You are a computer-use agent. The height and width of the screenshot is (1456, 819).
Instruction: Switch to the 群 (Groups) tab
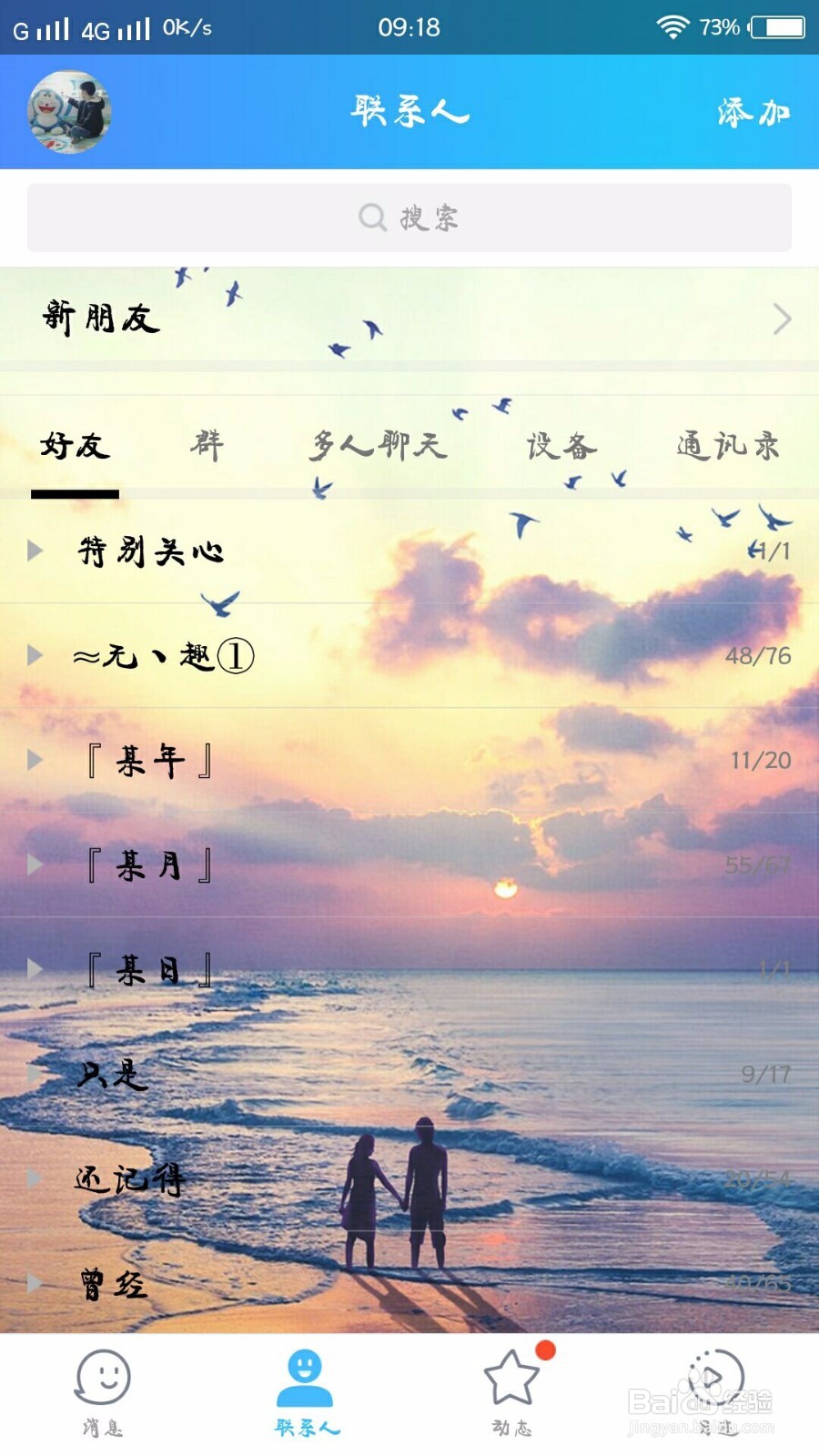point(204,446)
